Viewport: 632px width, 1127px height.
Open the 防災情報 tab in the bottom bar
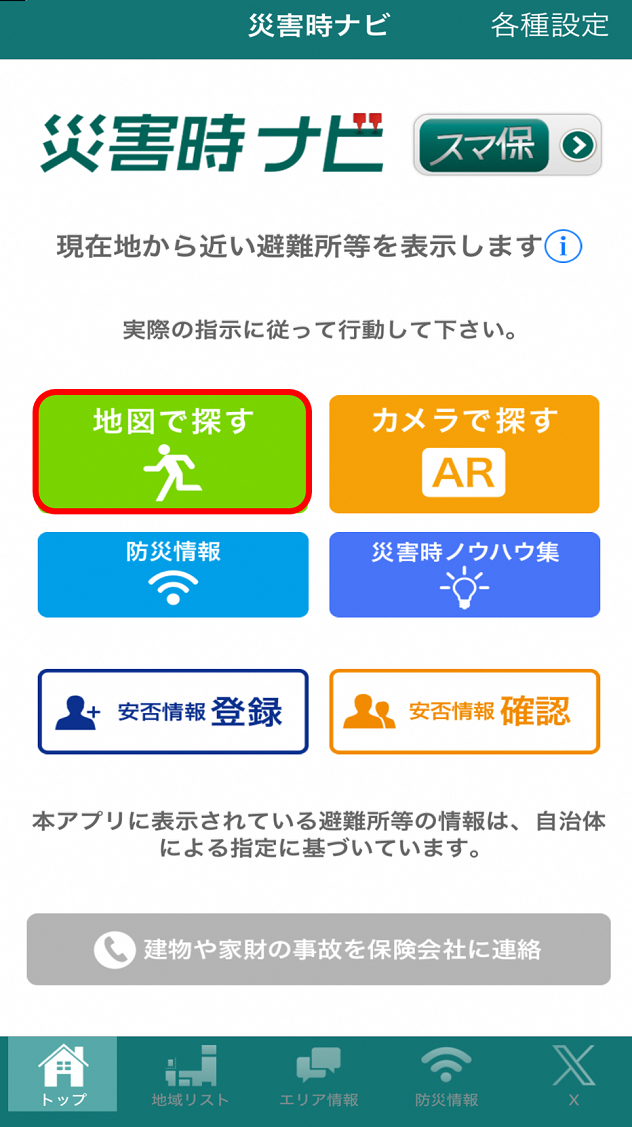[446, 1075]
